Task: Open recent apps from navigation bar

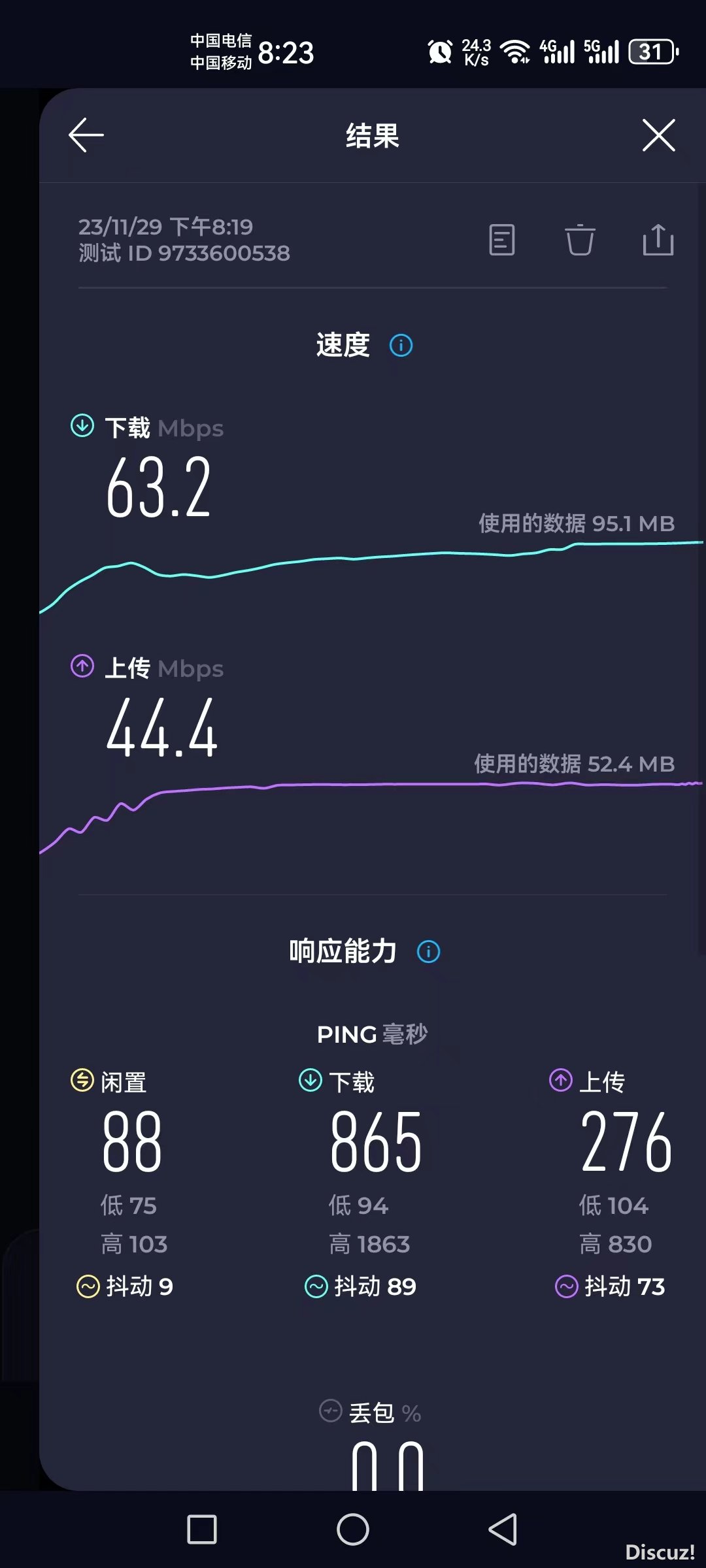Action: [x=202, y=1529]
